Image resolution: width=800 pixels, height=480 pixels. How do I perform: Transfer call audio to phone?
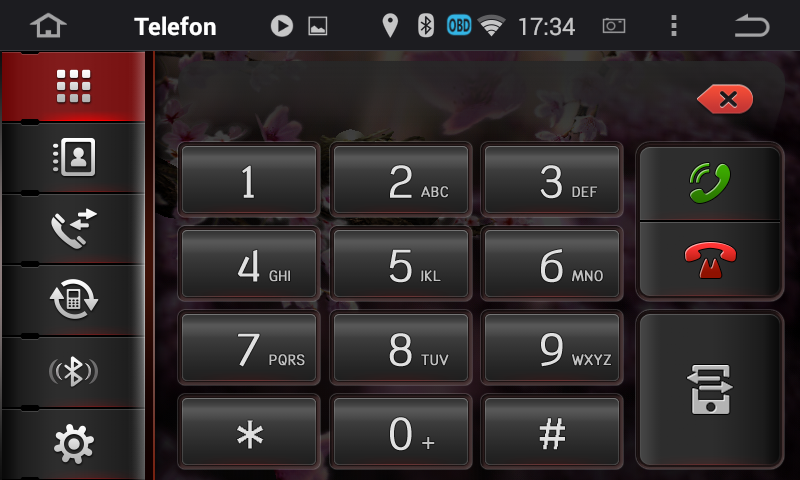[x=710, y=390]
